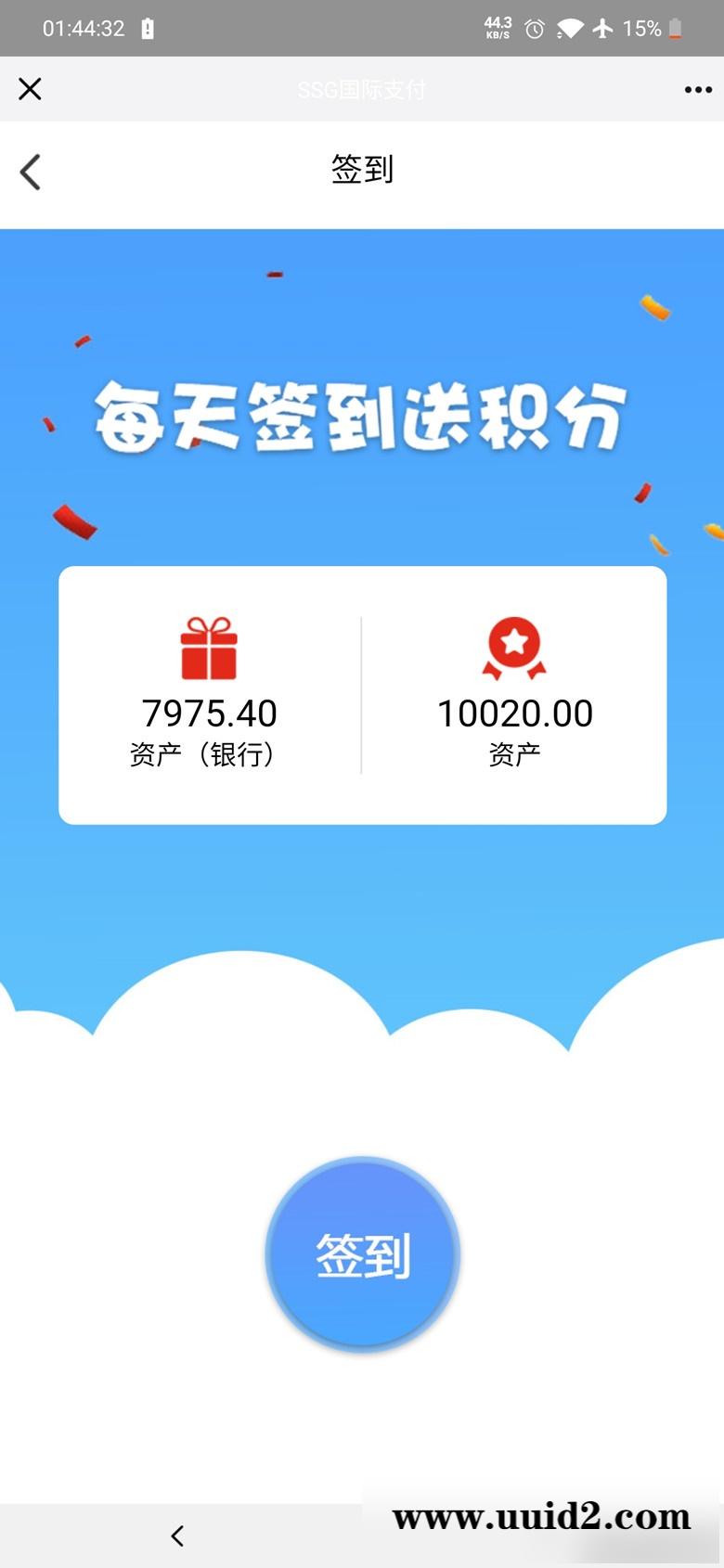This screenshot has height=1568, width=724.
Task: Tap the X to close the page
Action: 30,89
